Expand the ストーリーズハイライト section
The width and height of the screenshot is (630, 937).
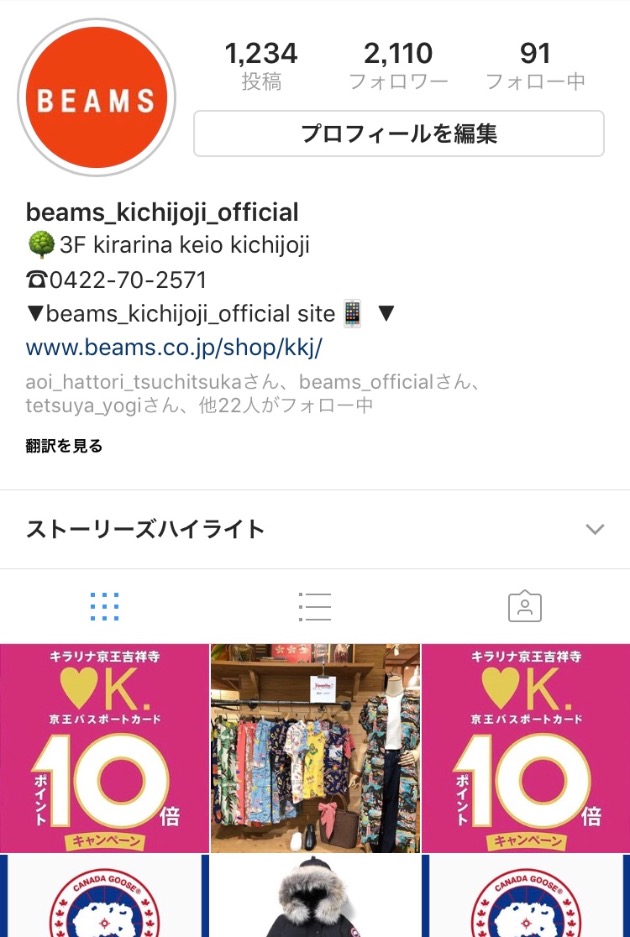(595, 529)
